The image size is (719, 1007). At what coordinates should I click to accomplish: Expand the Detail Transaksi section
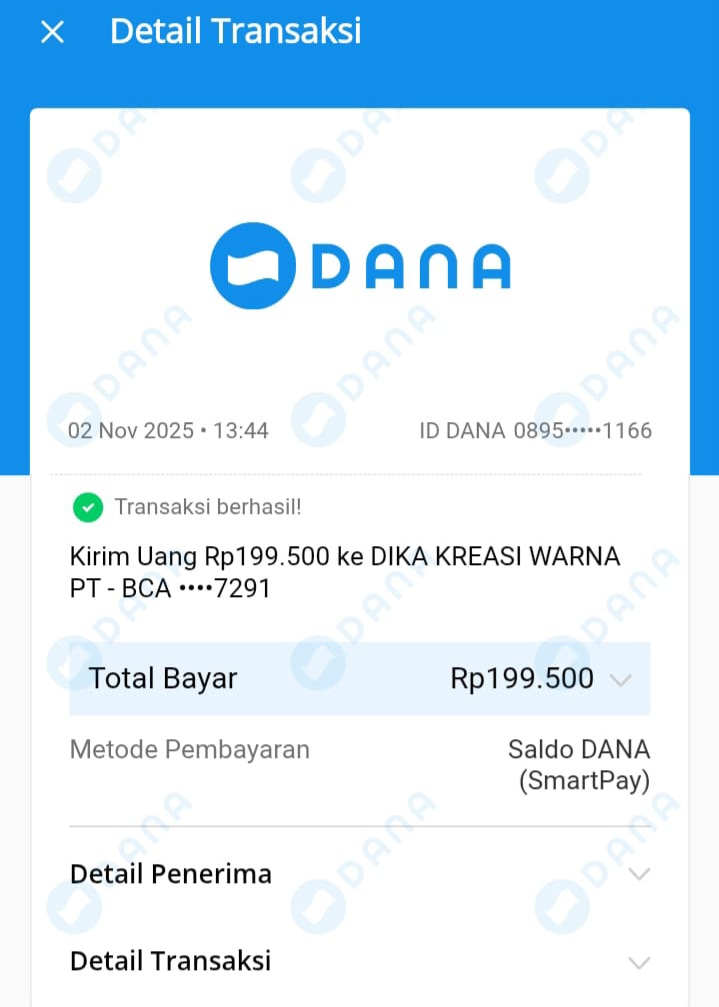pos(638,962)
